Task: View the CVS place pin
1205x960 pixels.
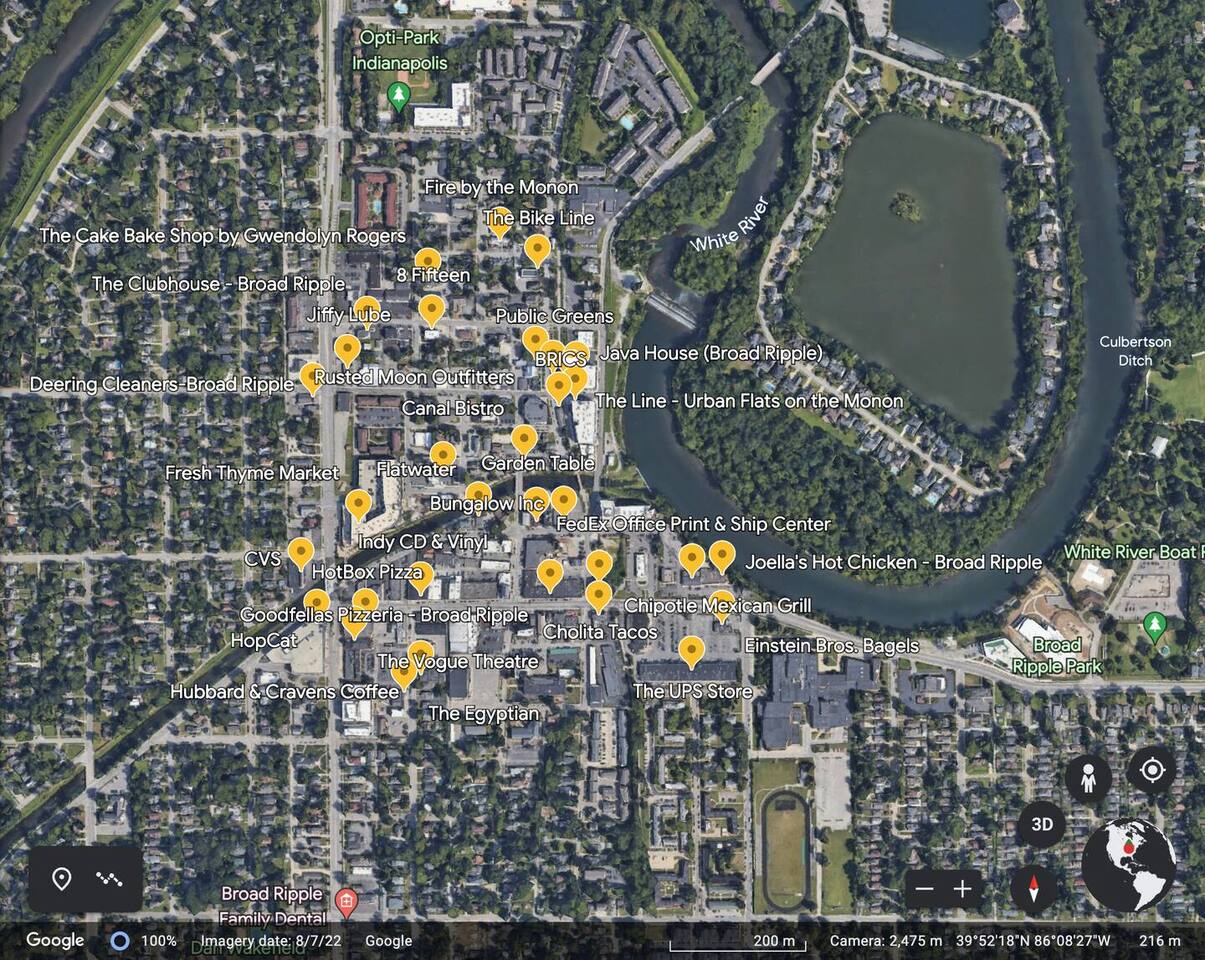Action: click(x=300, y=552)
